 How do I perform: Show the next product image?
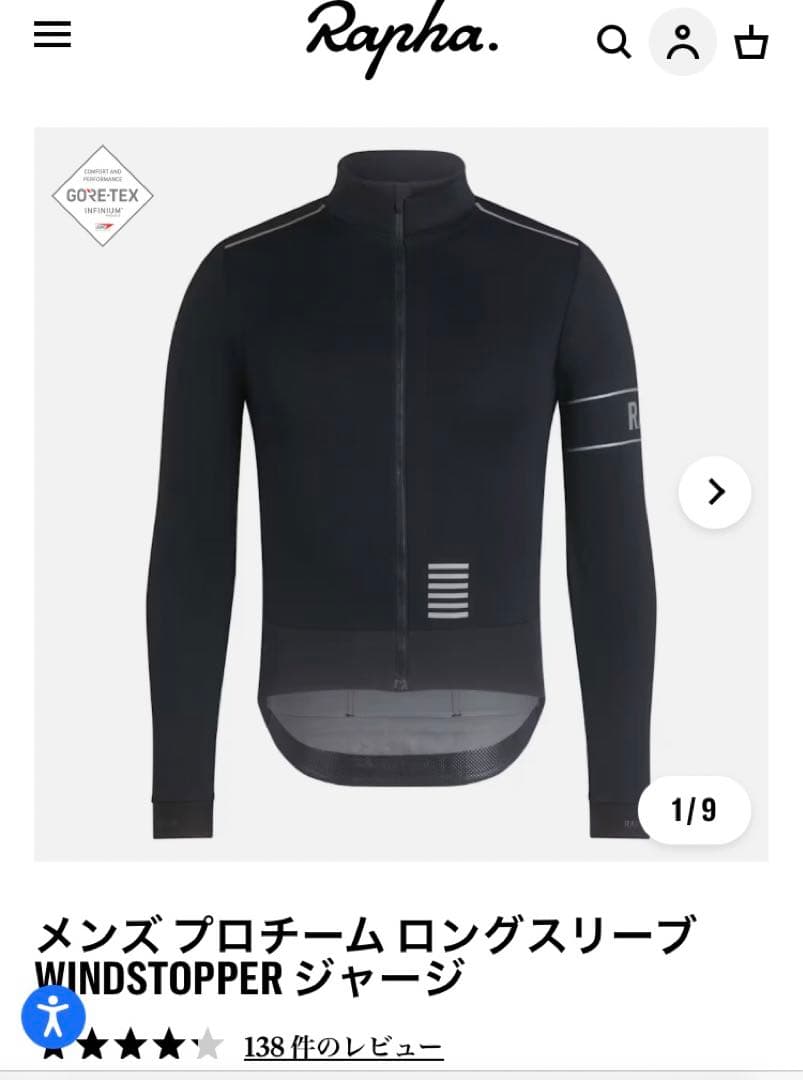pos(714,491)
